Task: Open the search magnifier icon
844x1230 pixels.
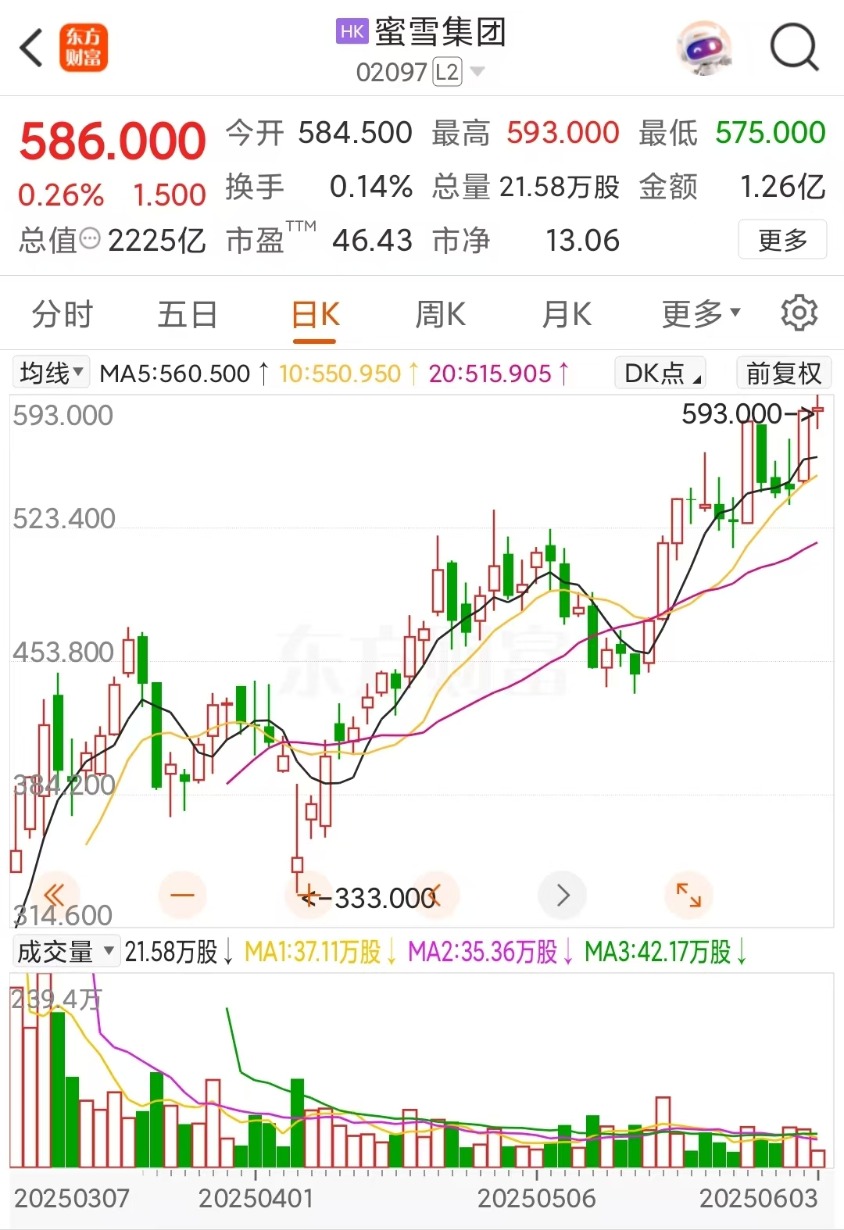Action: point(794,47)
